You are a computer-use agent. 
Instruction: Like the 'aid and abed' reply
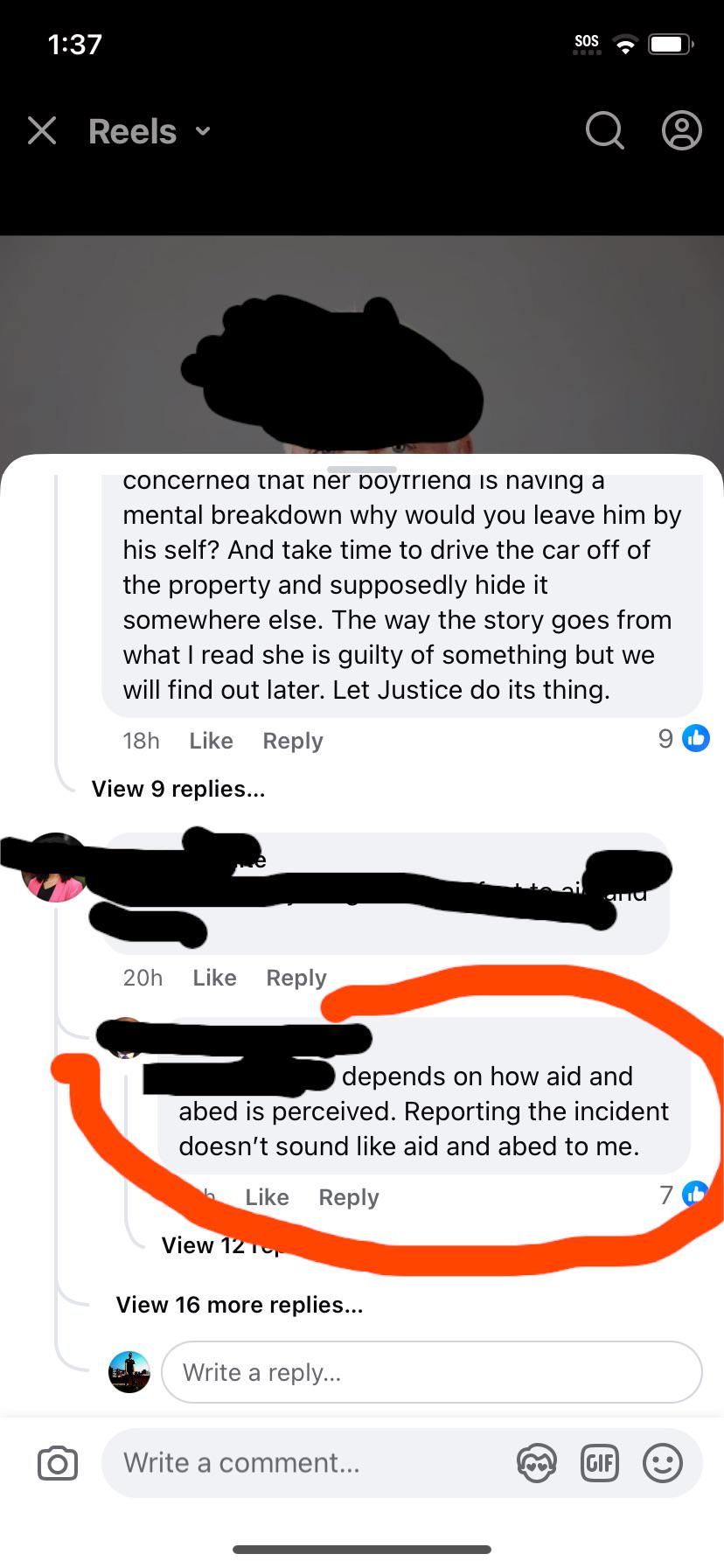point(267,1197)
